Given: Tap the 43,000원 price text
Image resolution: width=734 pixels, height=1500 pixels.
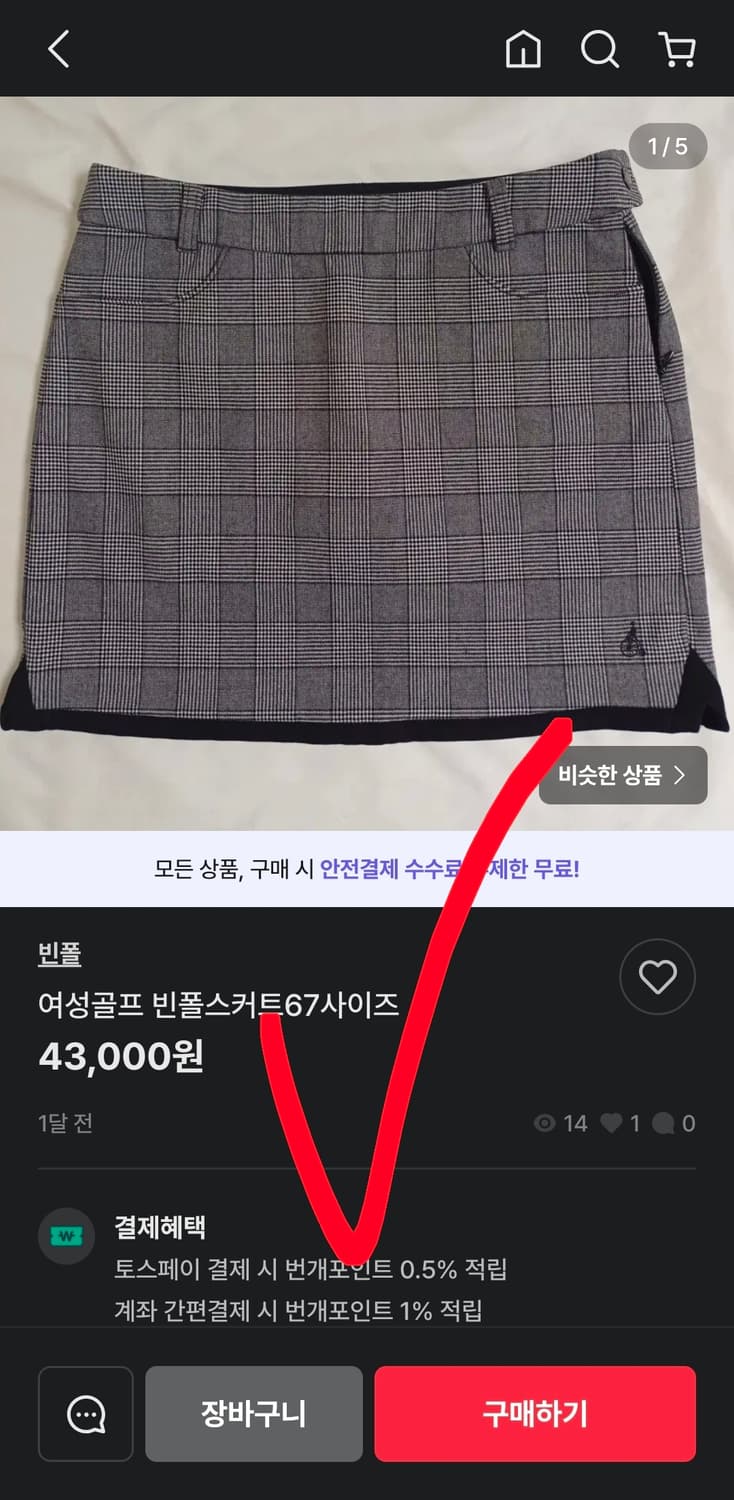Looking at the screenshot, I should 120,1057.
